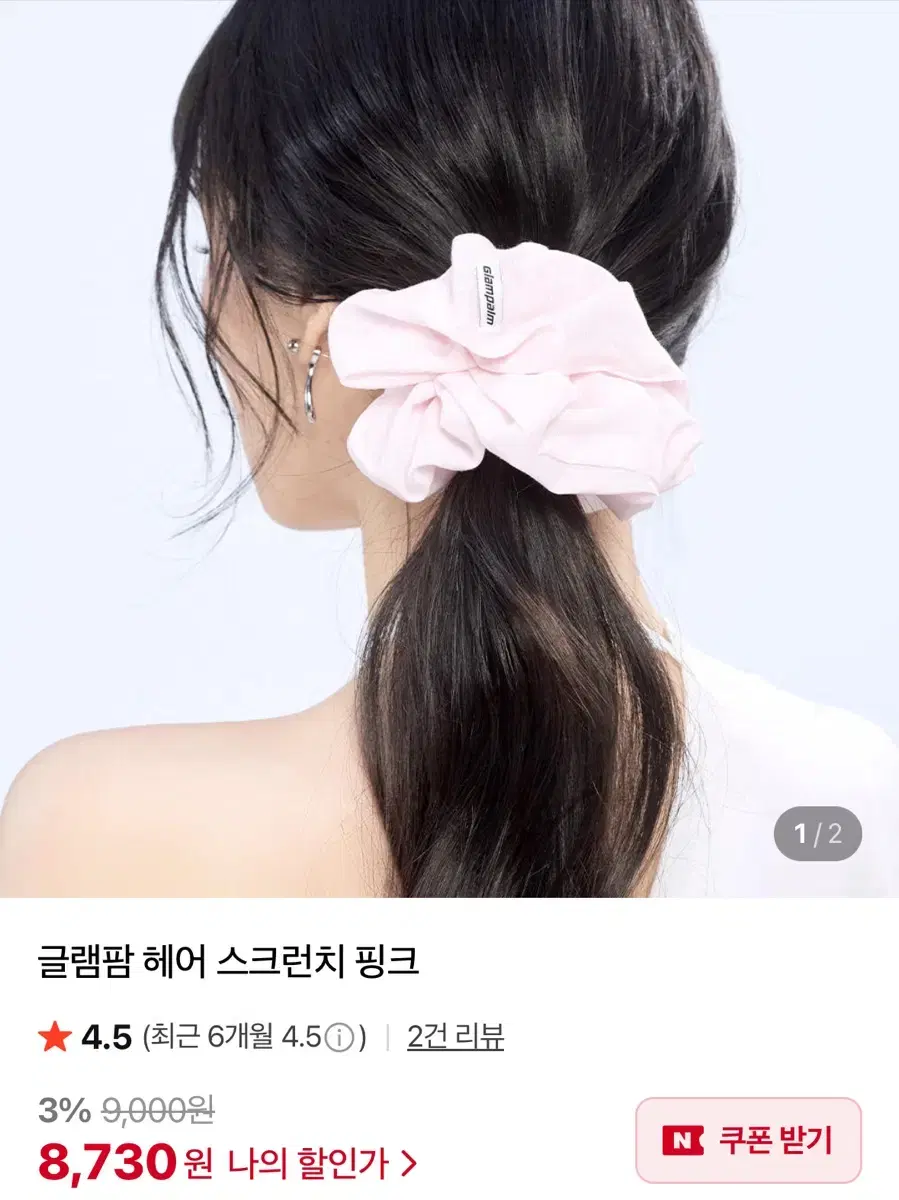Screen dimensions: 899x1200
Task: Tap the 쿠폰 받기 coupon button
Action: pos(750,1142)
